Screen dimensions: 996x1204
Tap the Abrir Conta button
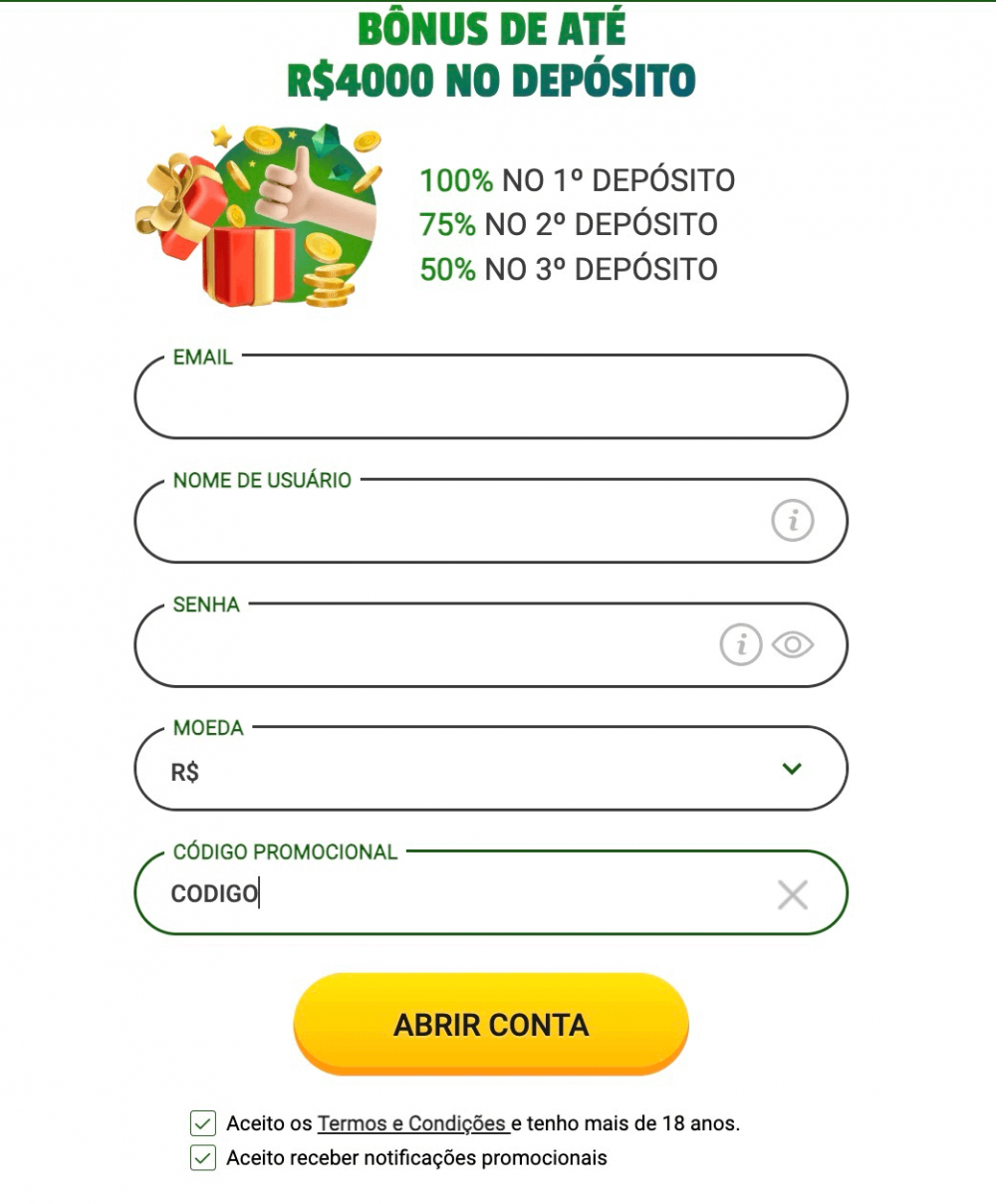pyautogui.click(x=491, y=1025)
